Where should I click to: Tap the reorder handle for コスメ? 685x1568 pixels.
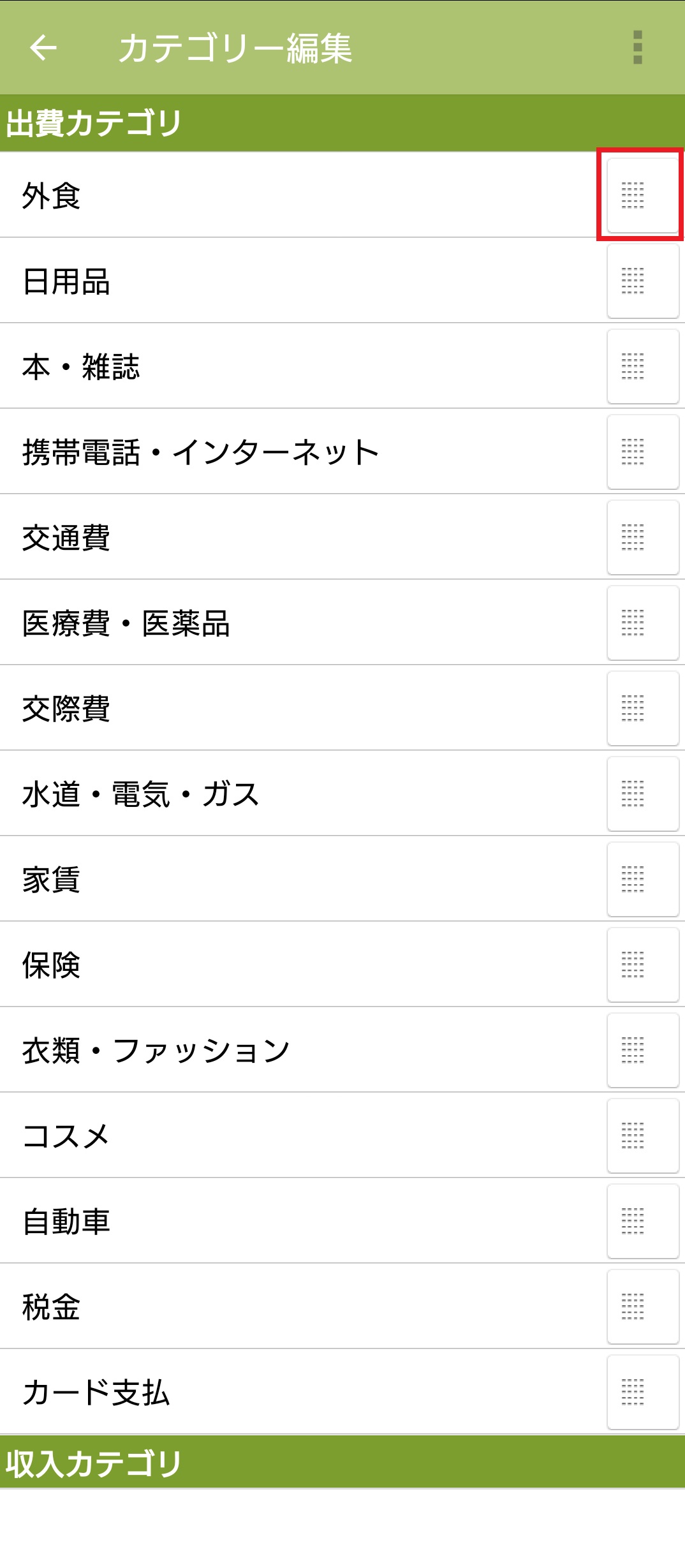tap(642, 1135)
